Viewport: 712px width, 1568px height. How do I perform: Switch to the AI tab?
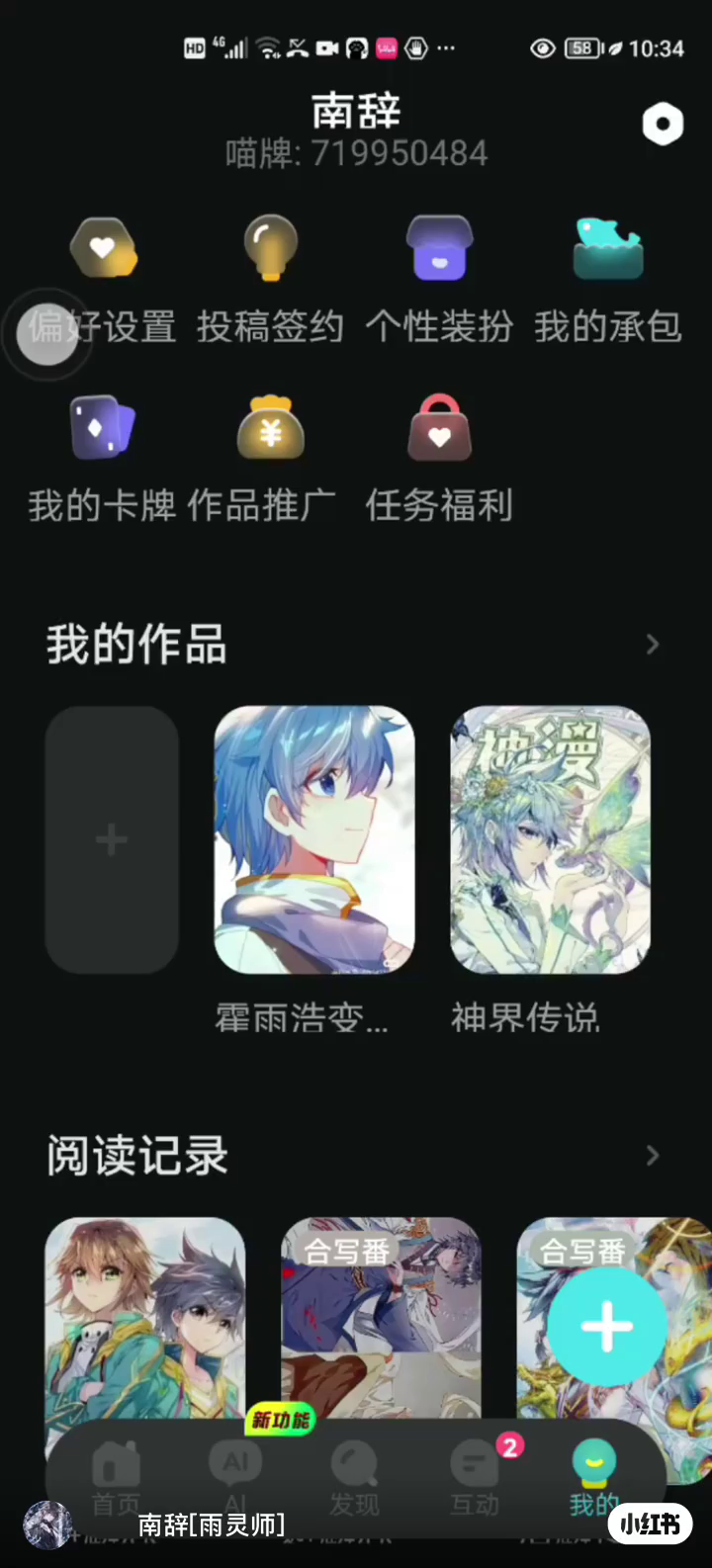coord(235,1478)
